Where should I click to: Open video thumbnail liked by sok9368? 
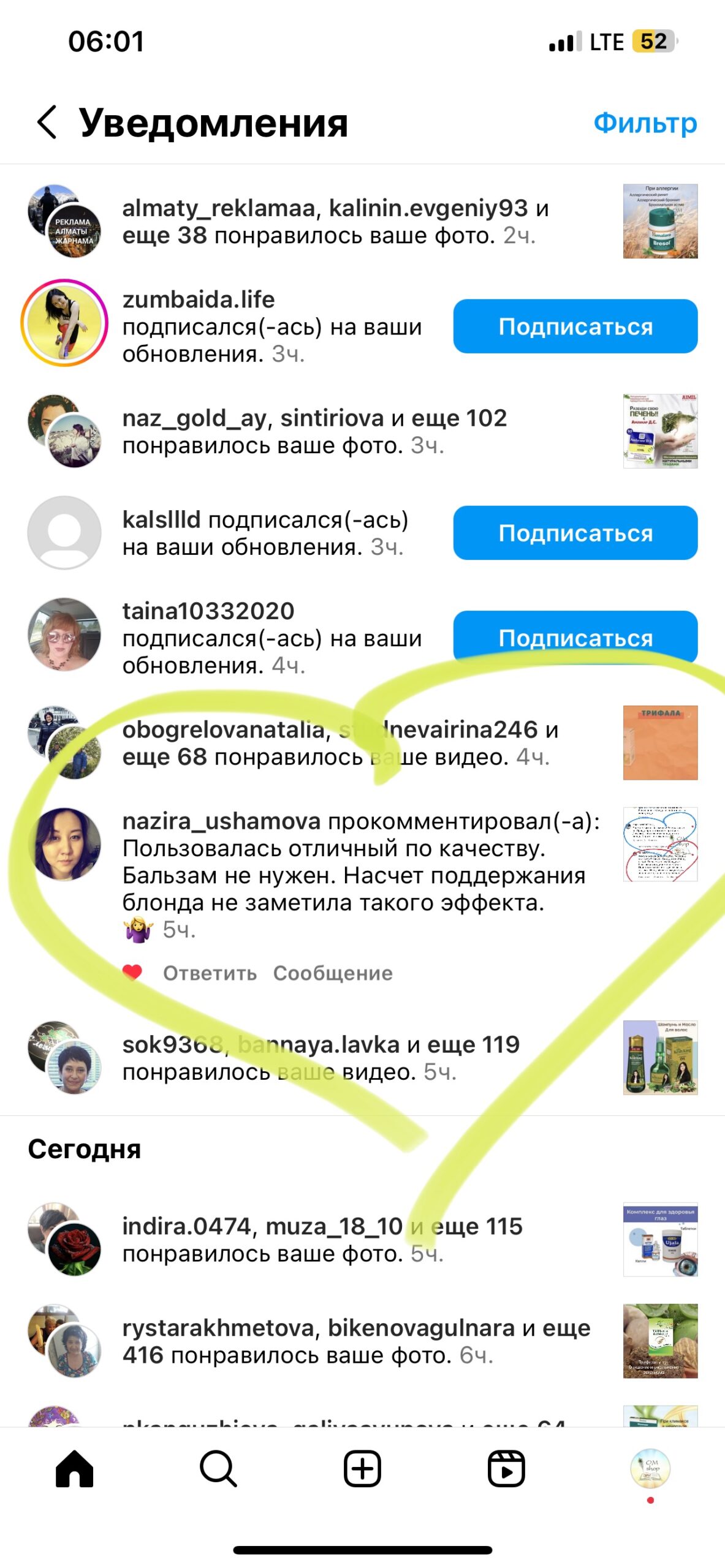pyautogui.click(x=660, y=1058)
